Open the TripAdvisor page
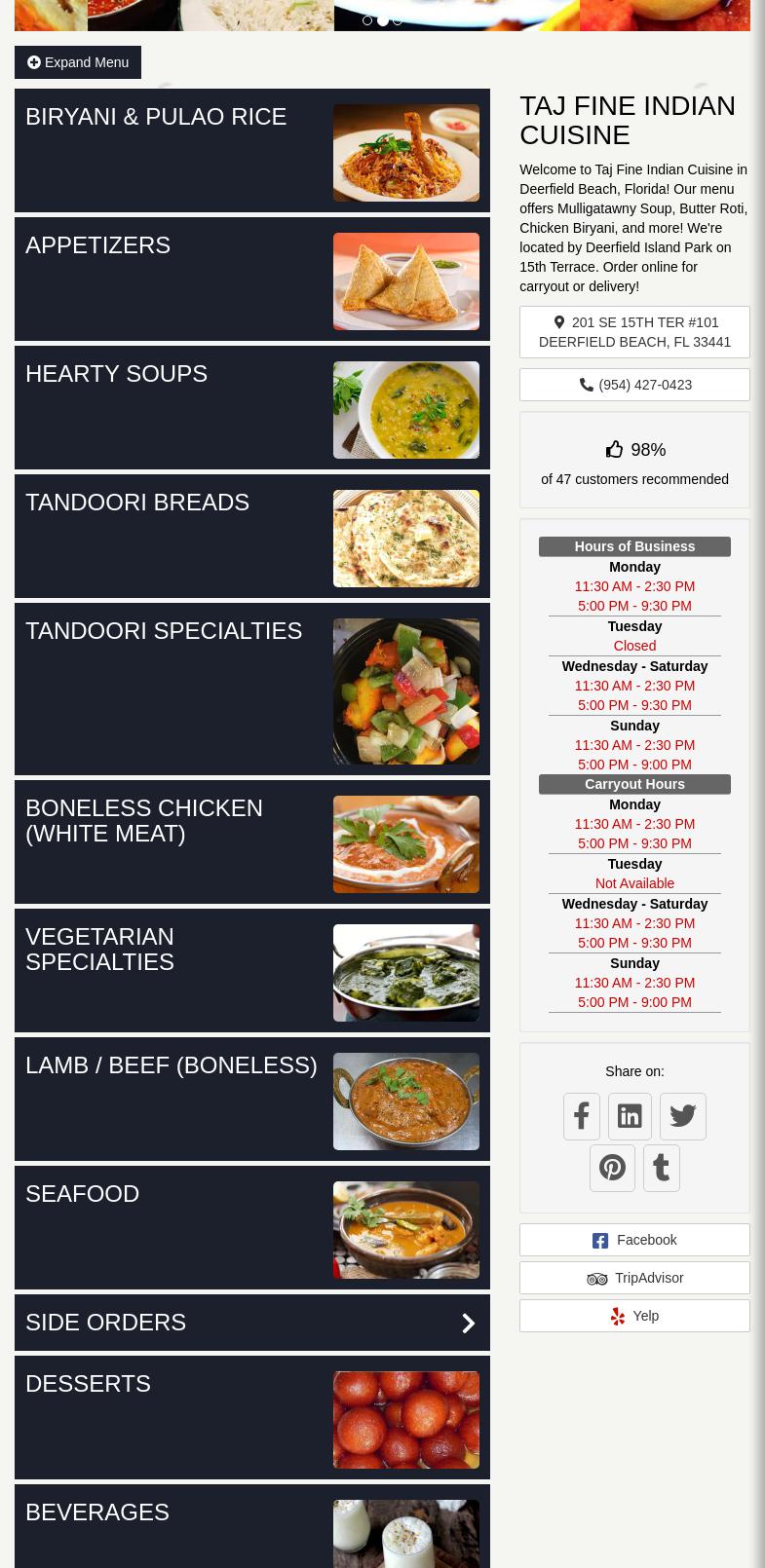Screen dimensions: 765x1568 (x=634, y=1278)
